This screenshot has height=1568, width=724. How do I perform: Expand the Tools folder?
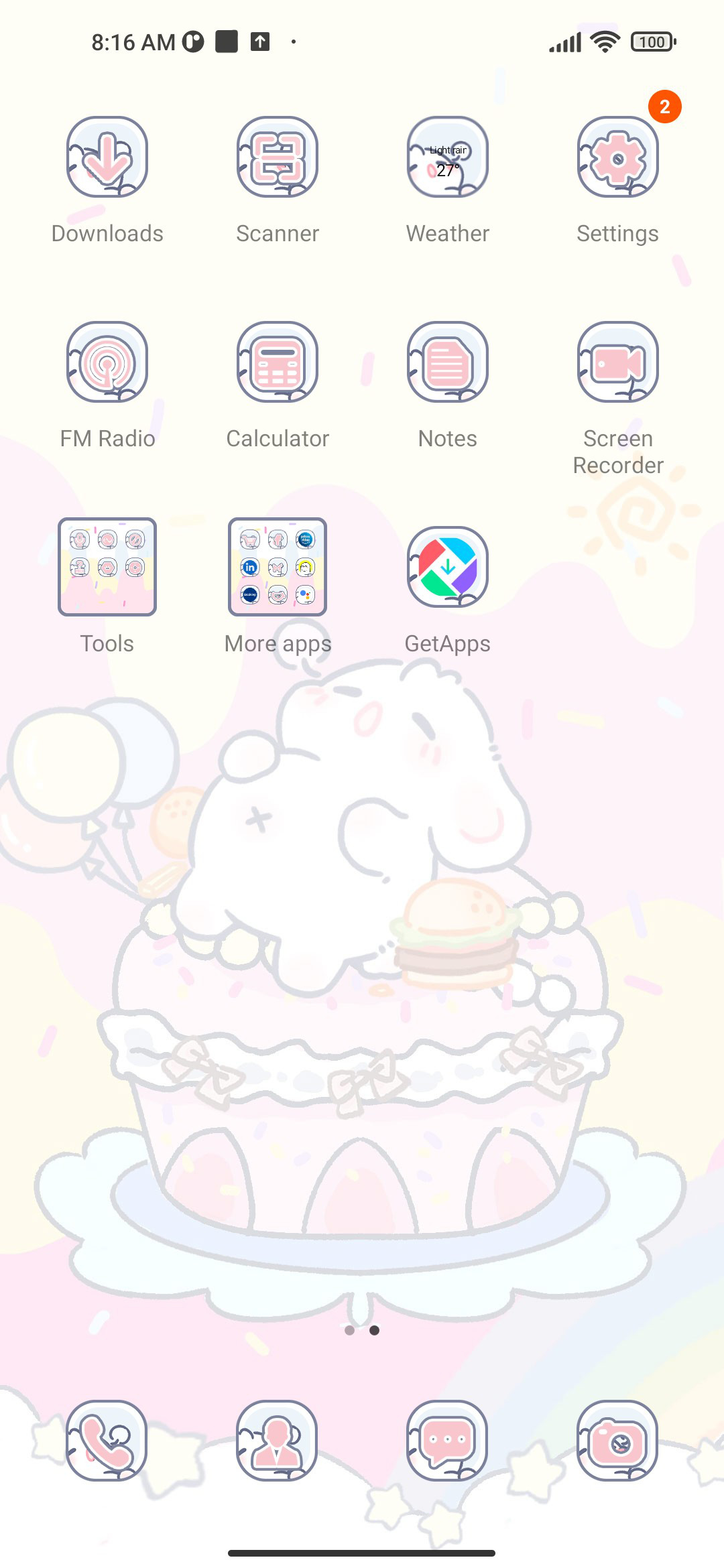[x=107, y=567]
